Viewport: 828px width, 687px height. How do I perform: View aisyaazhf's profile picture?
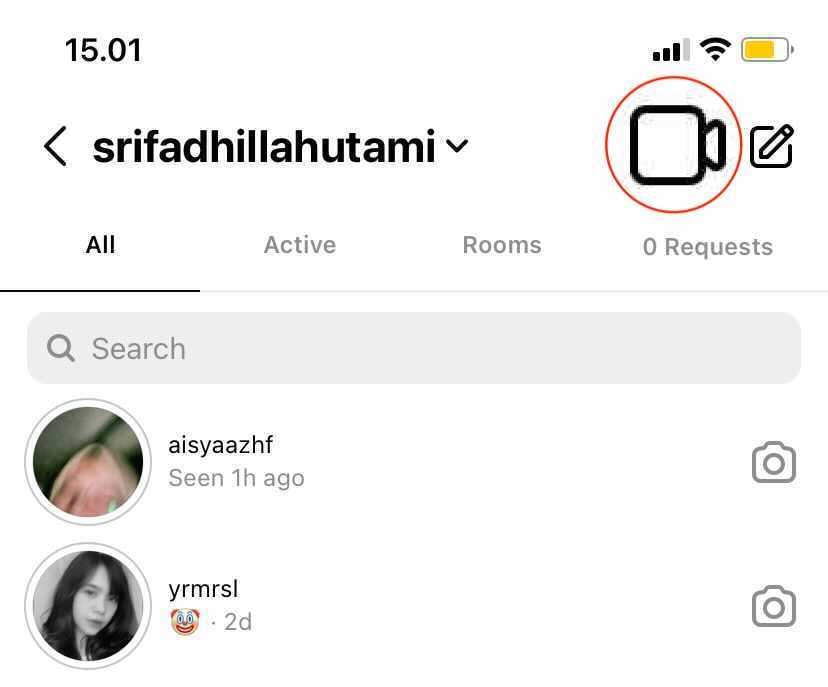point(87,461)
